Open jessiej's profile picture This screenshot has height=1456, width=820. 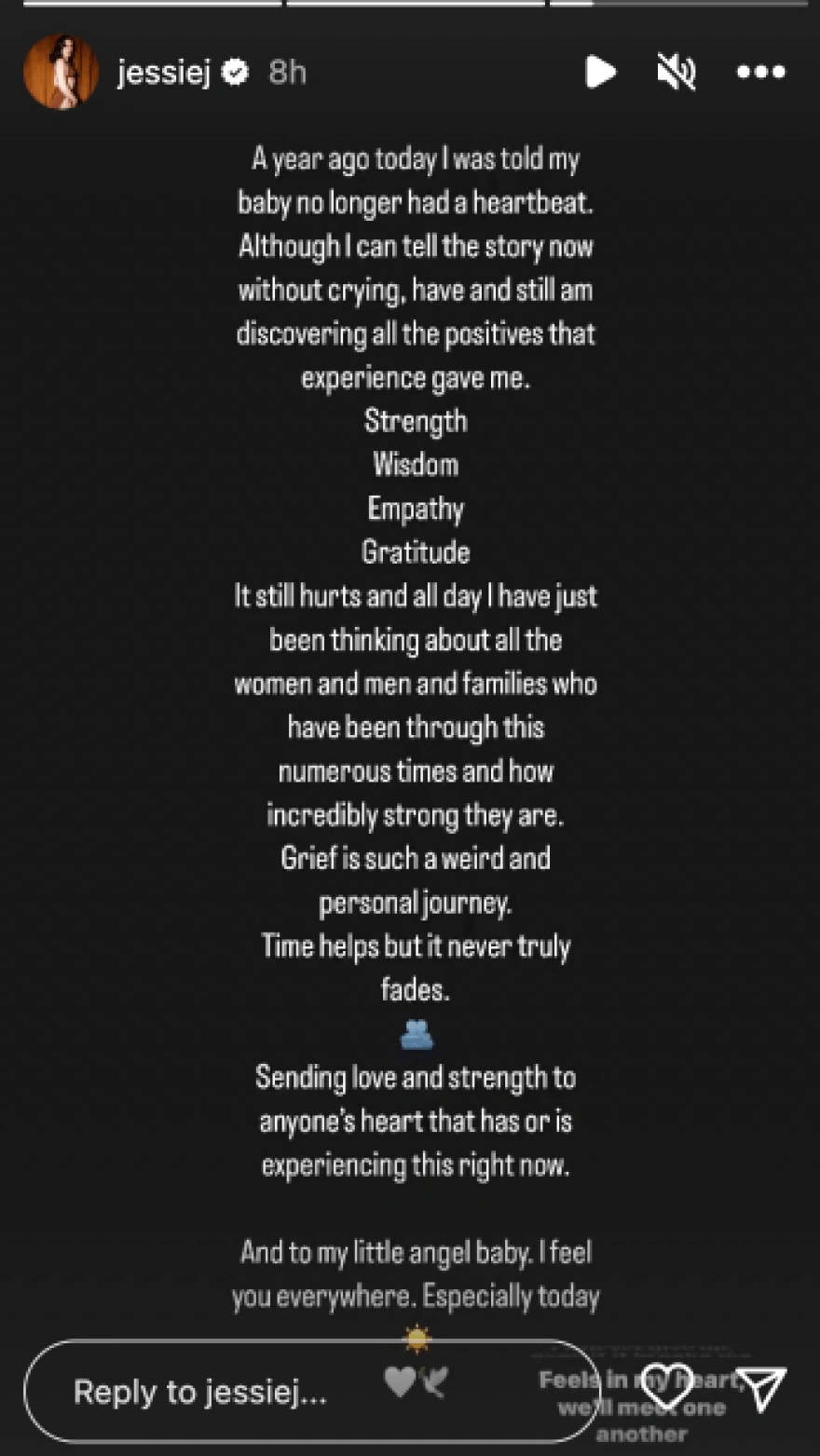point(61,72)
